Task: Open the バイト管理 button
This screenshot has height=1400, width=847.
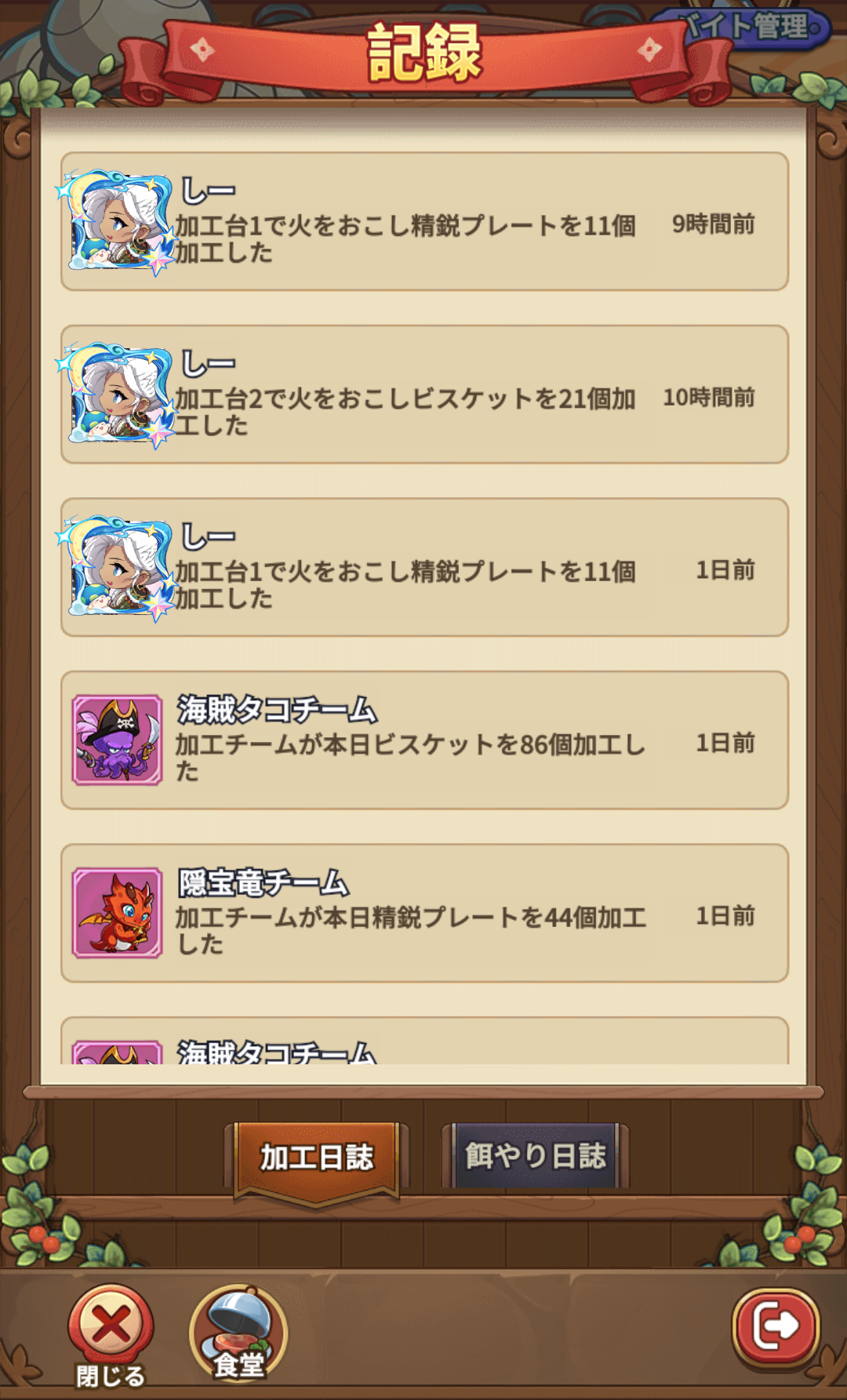Action: click(744, 28)
